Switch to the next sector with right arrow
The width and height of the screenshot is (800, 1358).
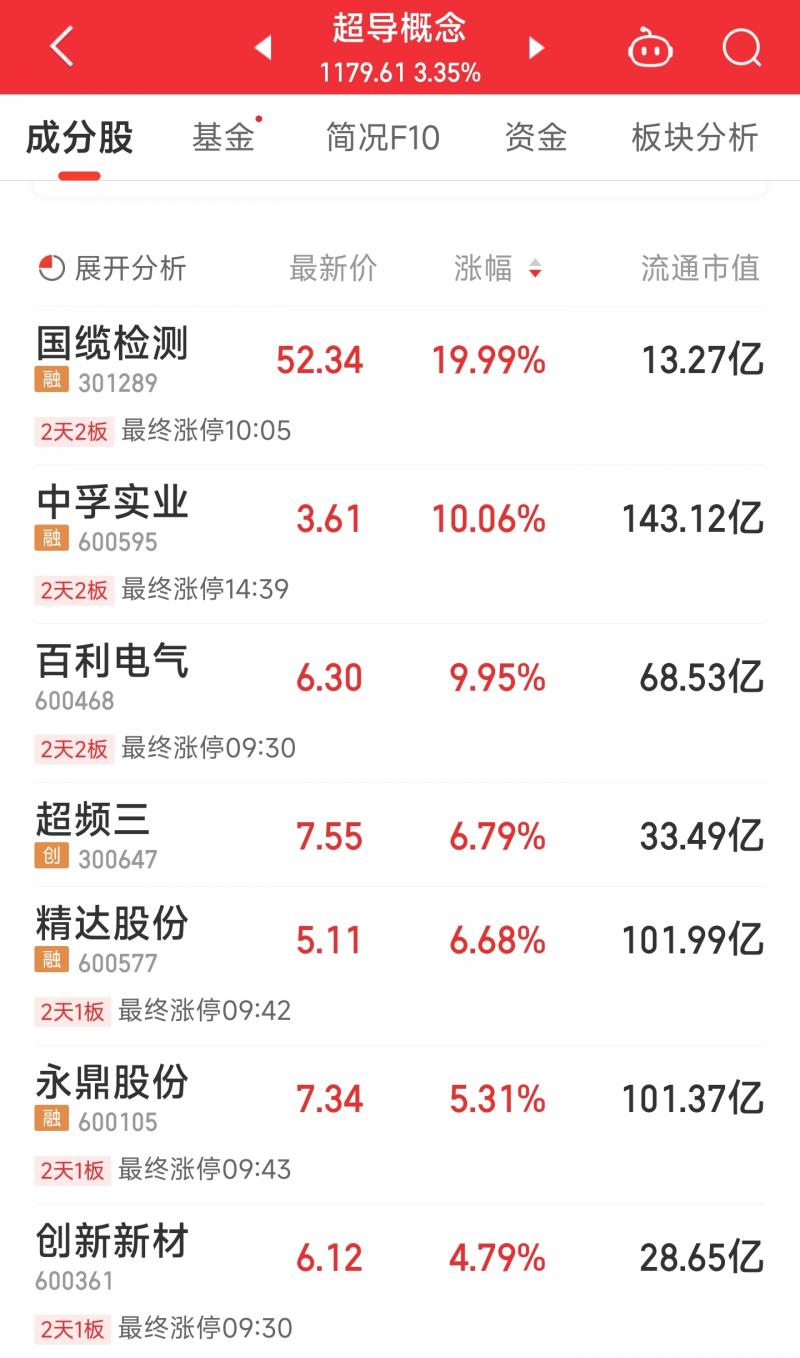[537, 47]
